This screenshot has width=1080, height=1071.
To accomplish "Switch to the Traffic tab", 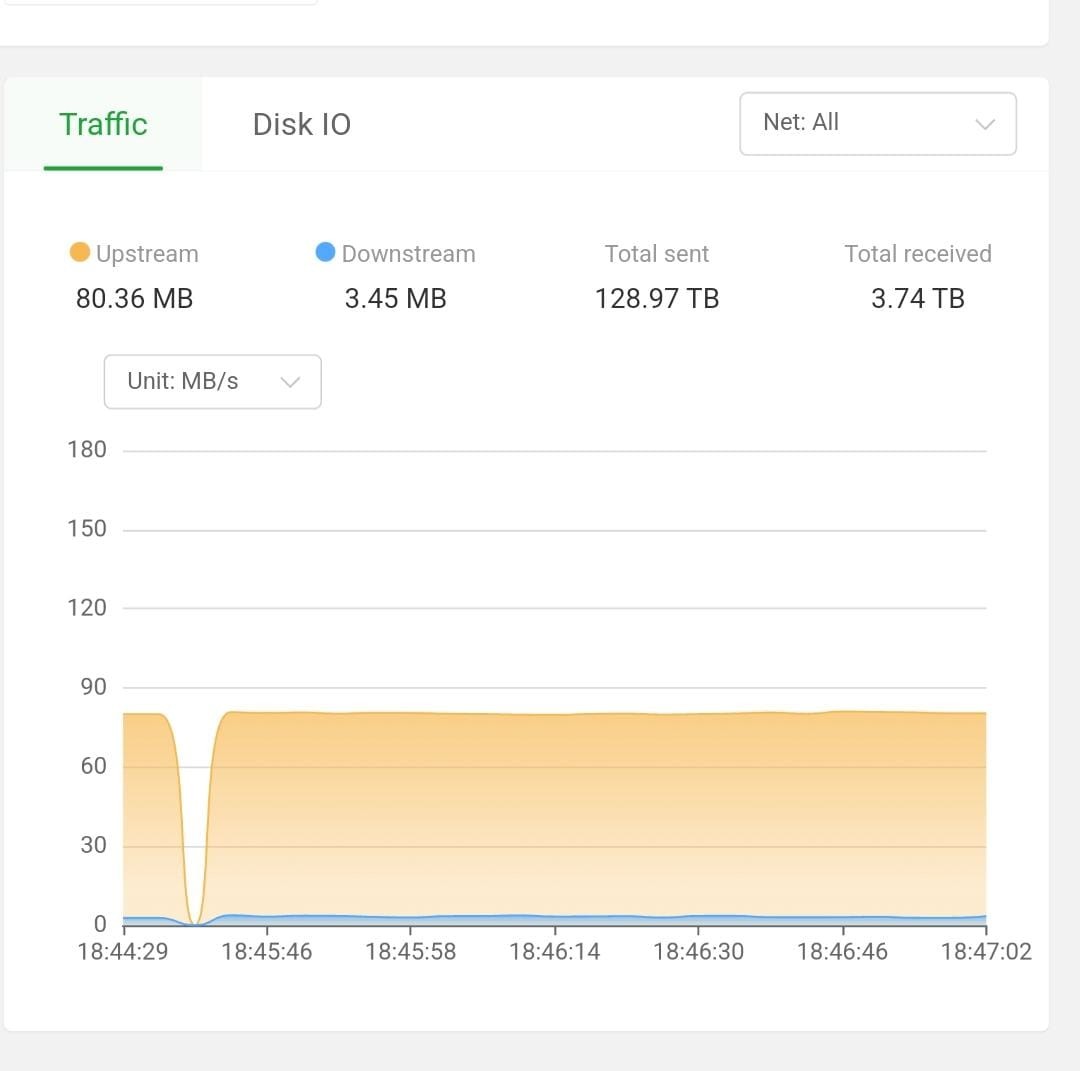I will click(103, 124).
